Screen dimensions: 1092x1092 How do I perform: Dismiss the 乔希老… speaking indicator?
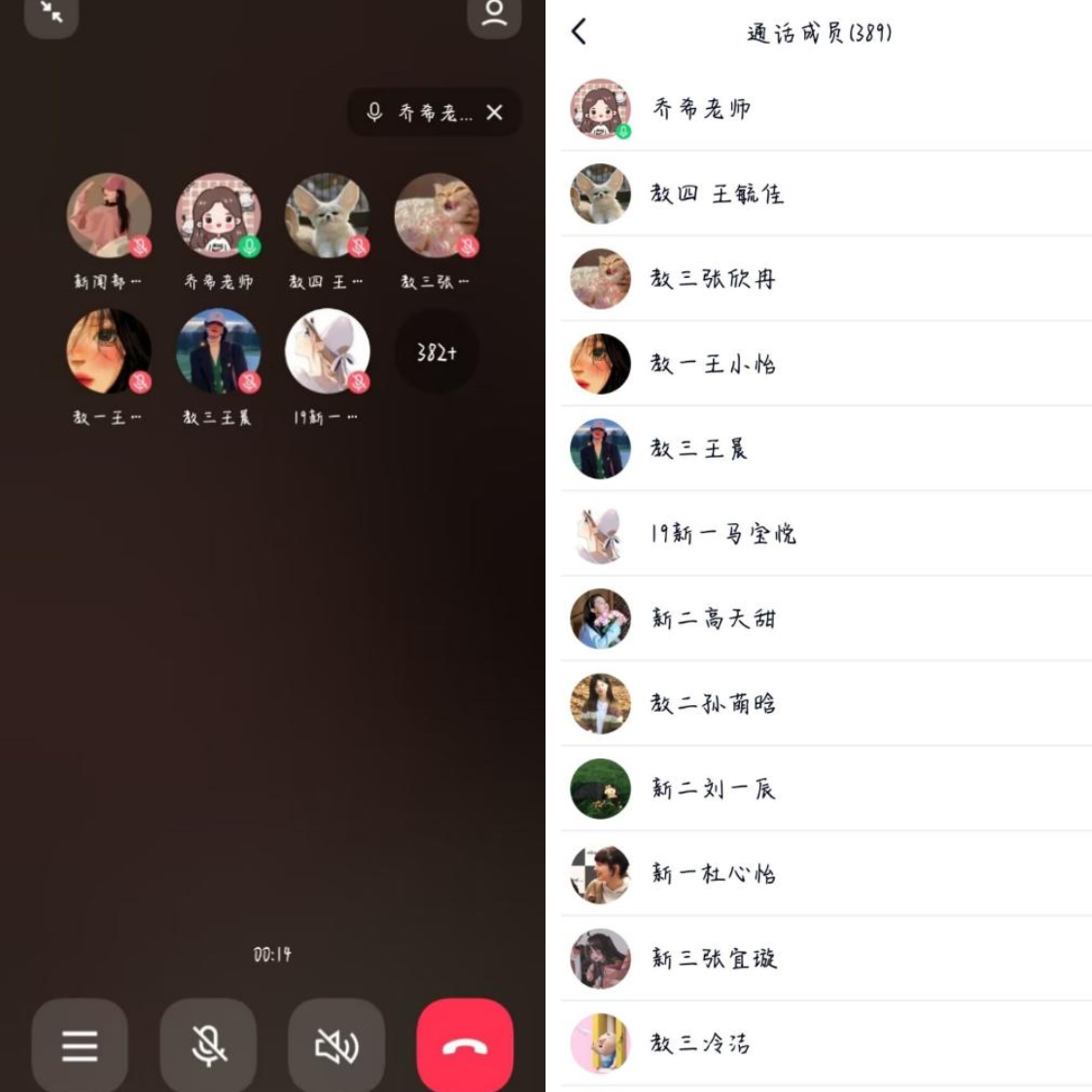point(495,113)
